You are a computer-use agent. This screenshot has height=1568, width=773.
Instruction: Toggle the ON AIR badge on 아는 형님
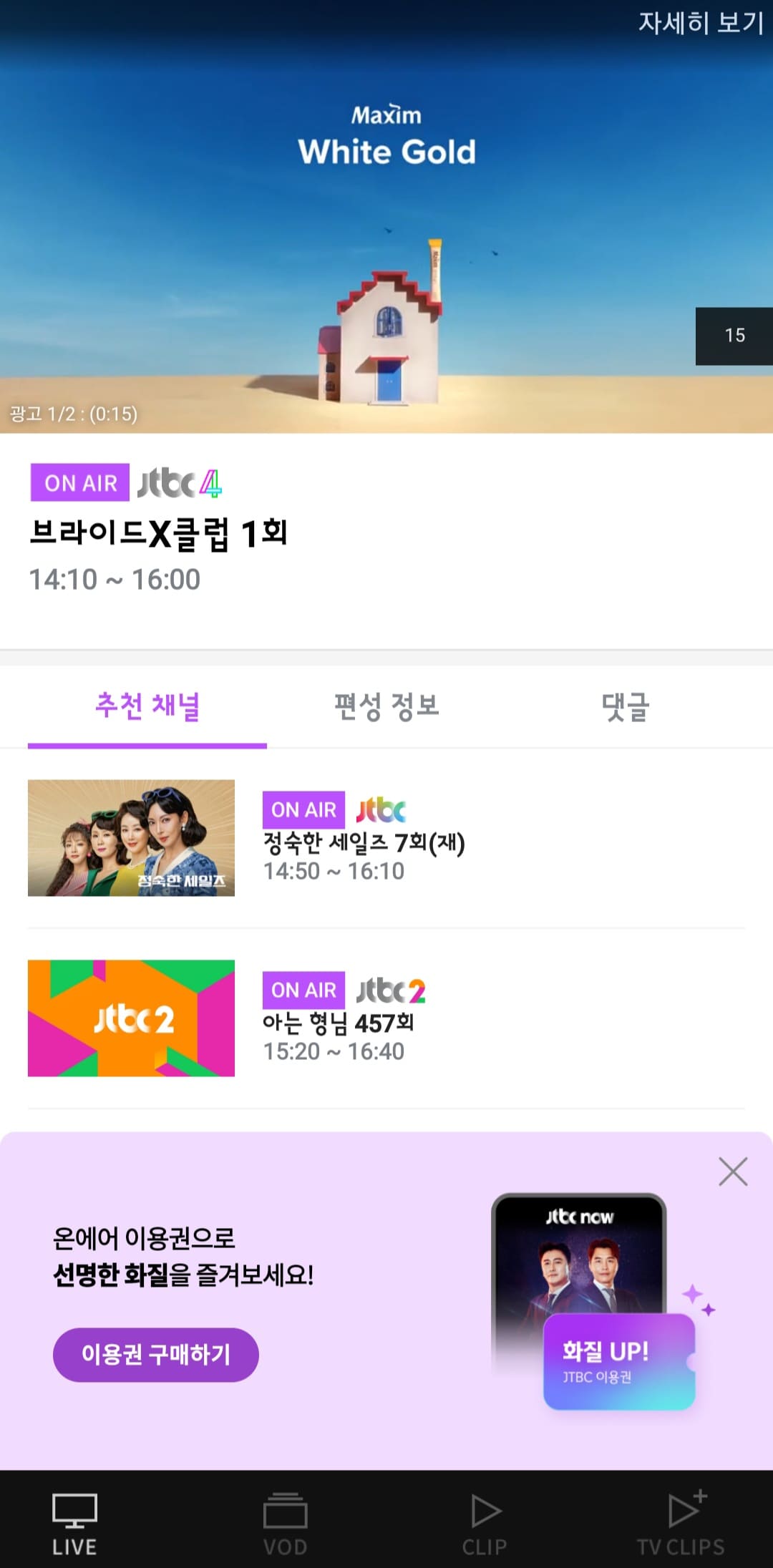point(303,990)
